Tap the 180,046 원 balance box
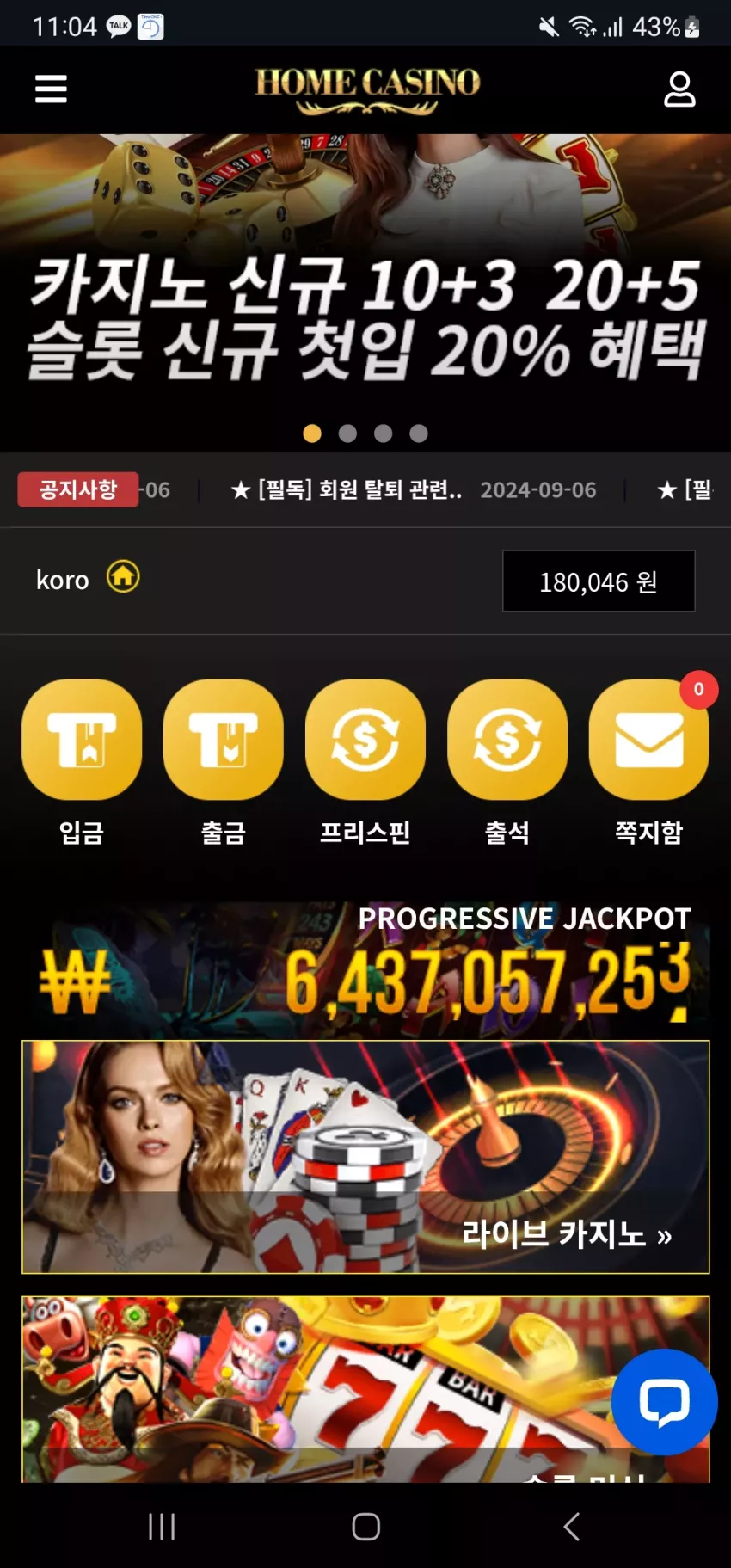731x1568 pixels. pos(599,581)
